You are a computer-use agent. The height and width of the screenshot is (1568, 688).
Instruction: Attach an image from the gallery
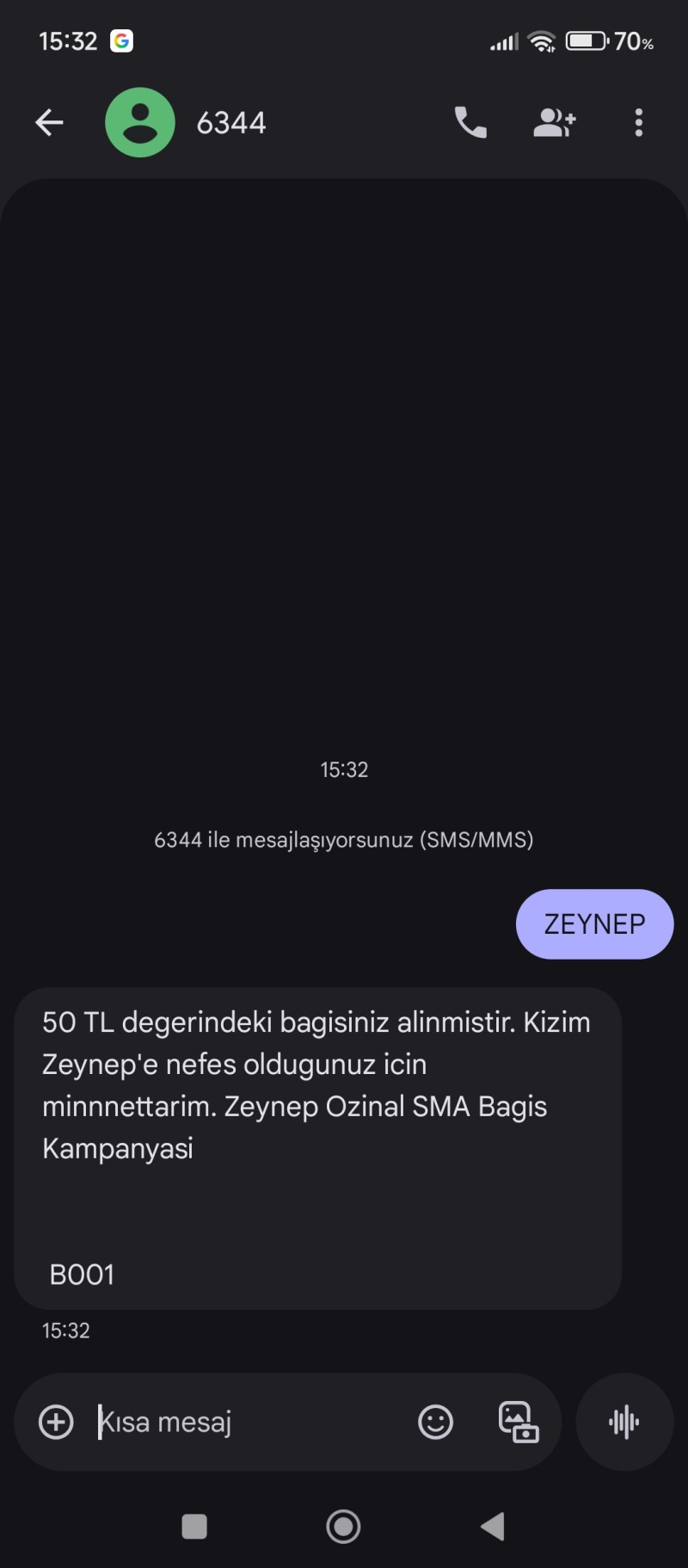[x=518, y=1422]
